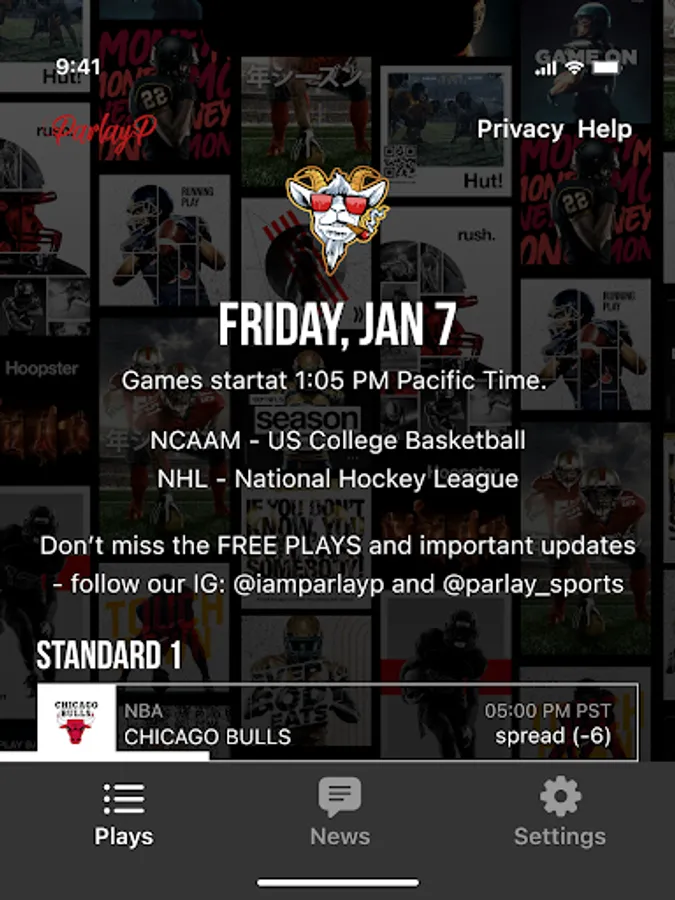Open the Privacy link
Image resolution: width=675 pixels, height=900 pixels.
pos(519,129)
